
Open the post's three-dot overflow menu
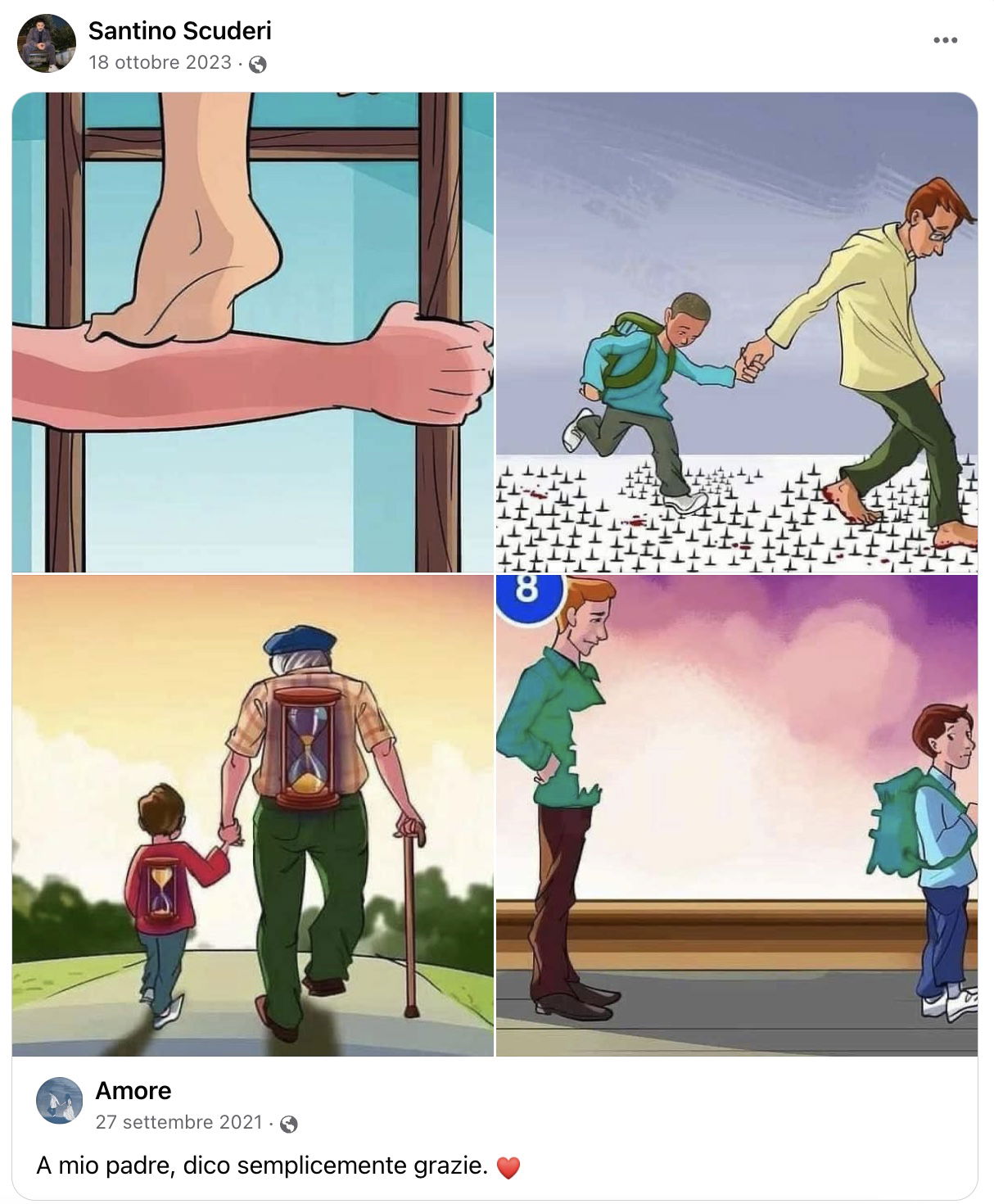point(945,40)
